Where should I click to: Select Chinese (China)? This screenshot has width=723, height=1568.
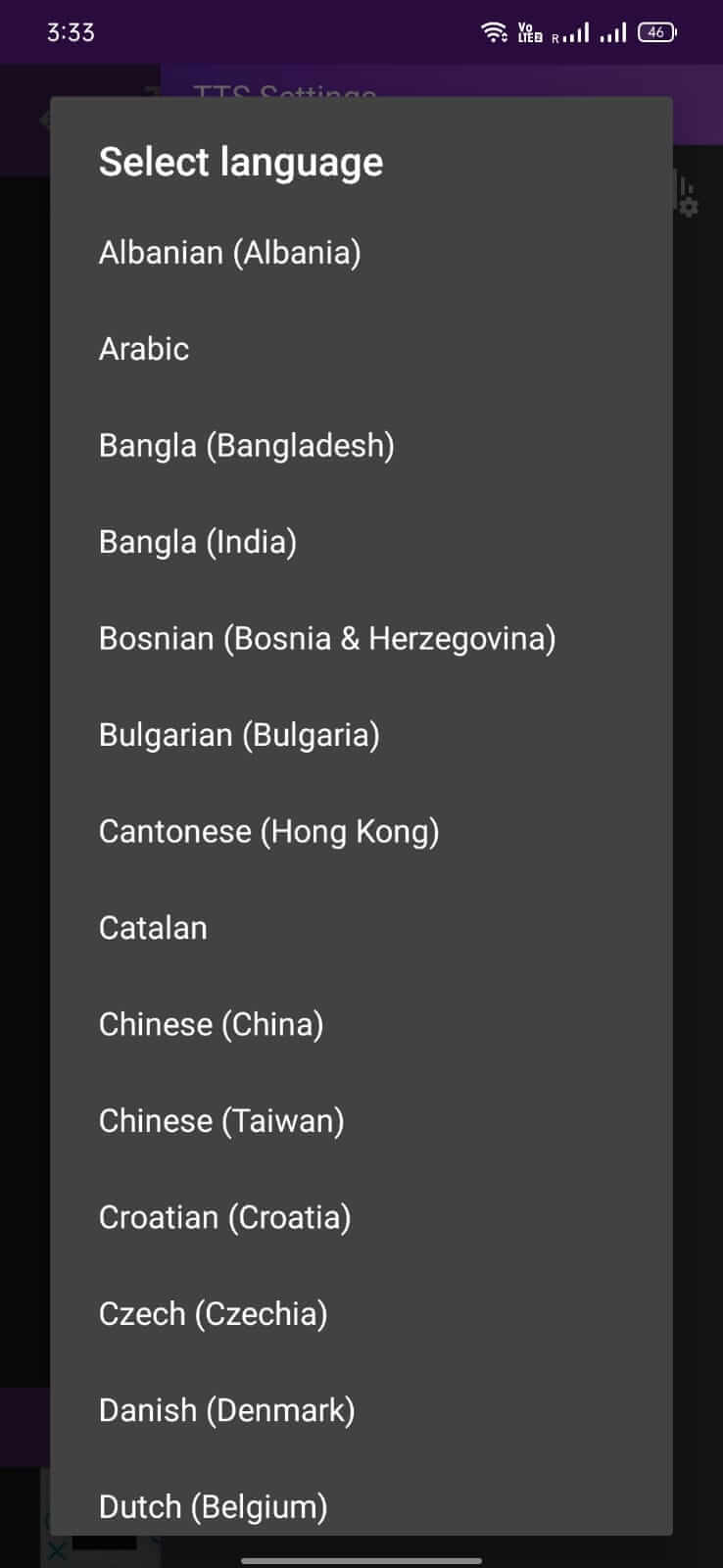click(x=211, y=1025)
